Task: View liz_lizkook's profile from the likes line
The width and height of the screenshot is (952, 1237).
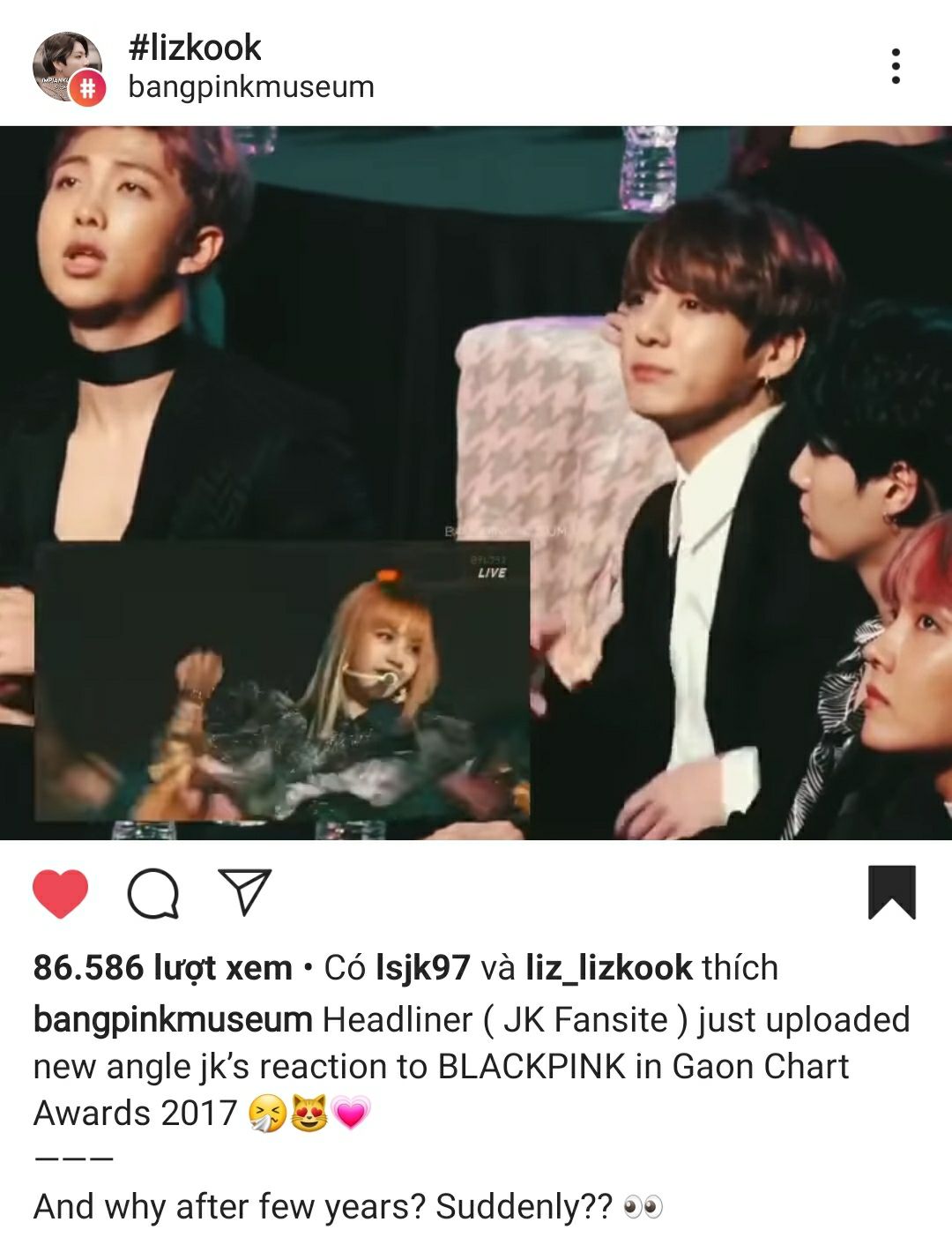Action: tap(608, 967)
